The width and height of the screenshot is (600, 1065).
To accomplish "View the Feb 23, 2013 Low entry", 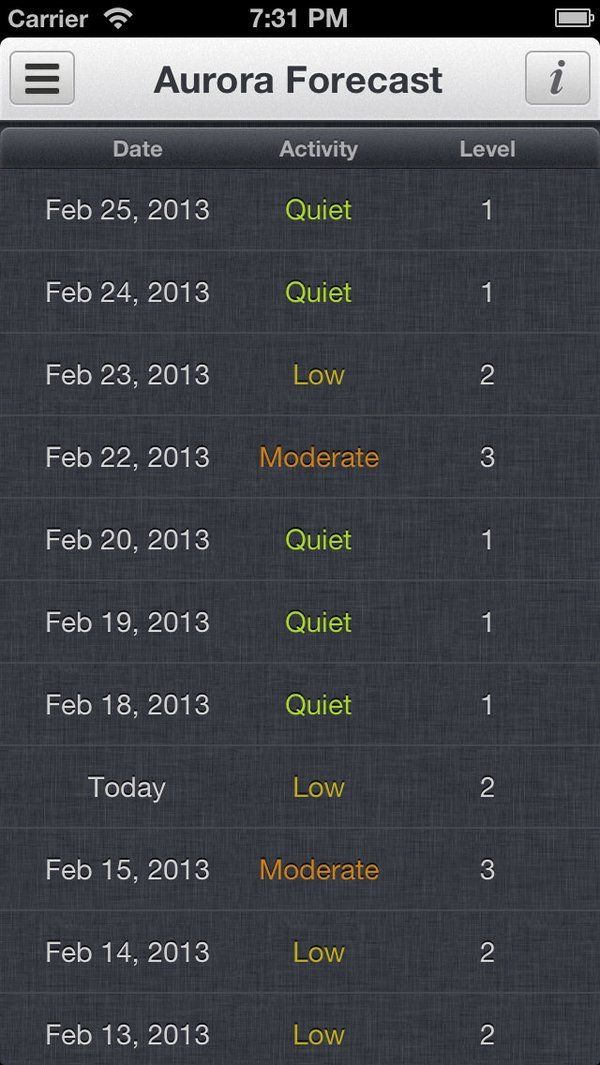I will (300, 375).
